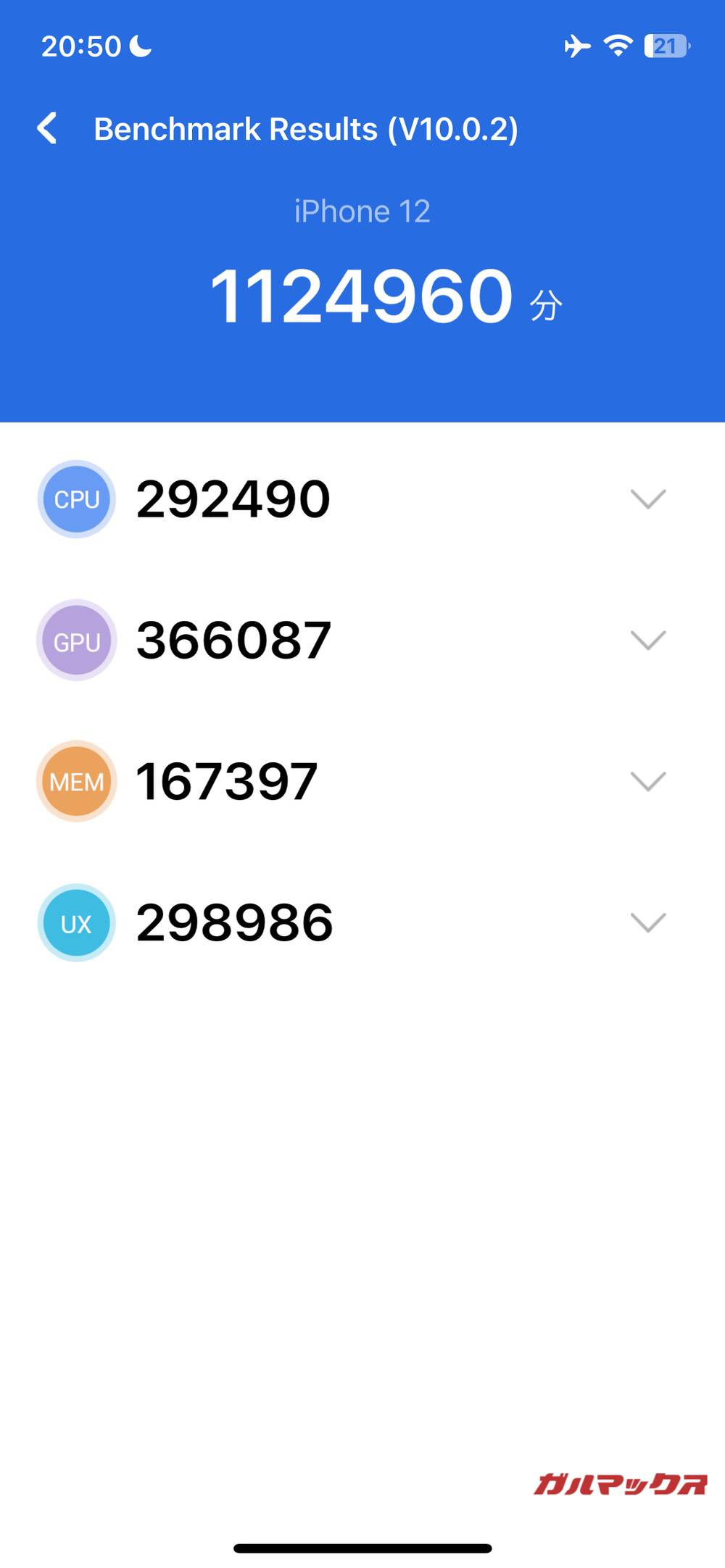
Task: Select the MEM score icon
Action: (75, 781)
